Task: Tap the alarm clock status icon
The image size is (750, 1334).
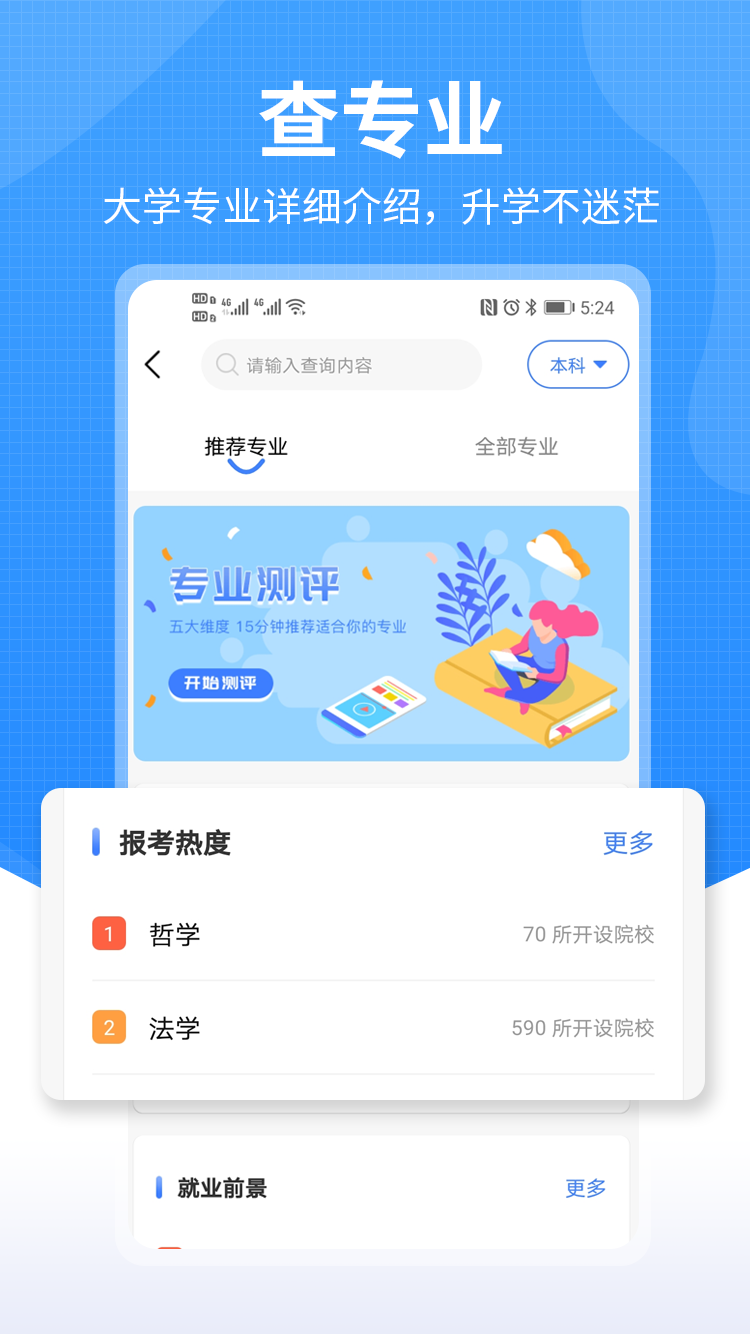Action: click(510, 306)
